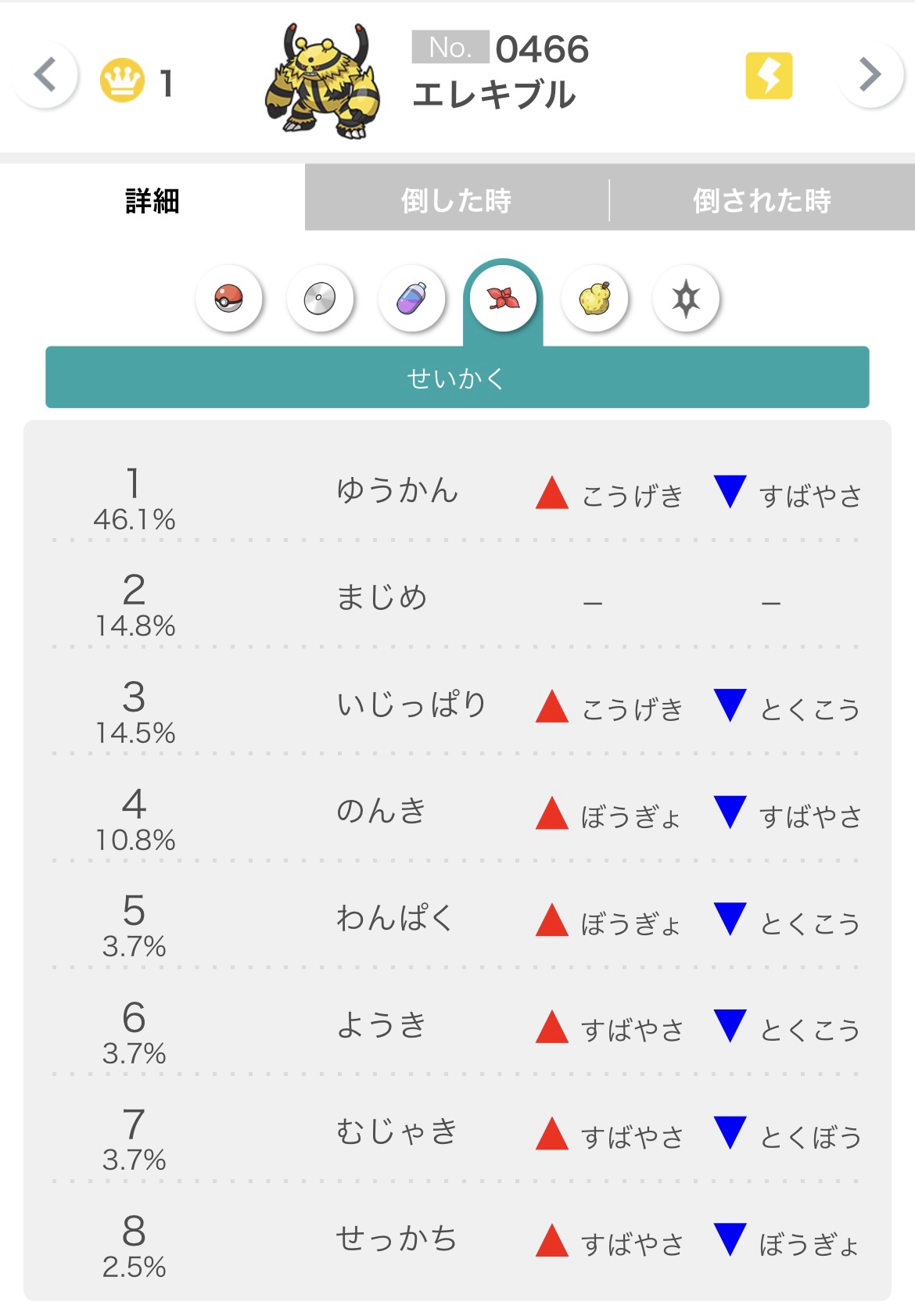Select the disc (moves) category icon
The width and height of the screenshot is (915, 1316).
click(320, 299)
